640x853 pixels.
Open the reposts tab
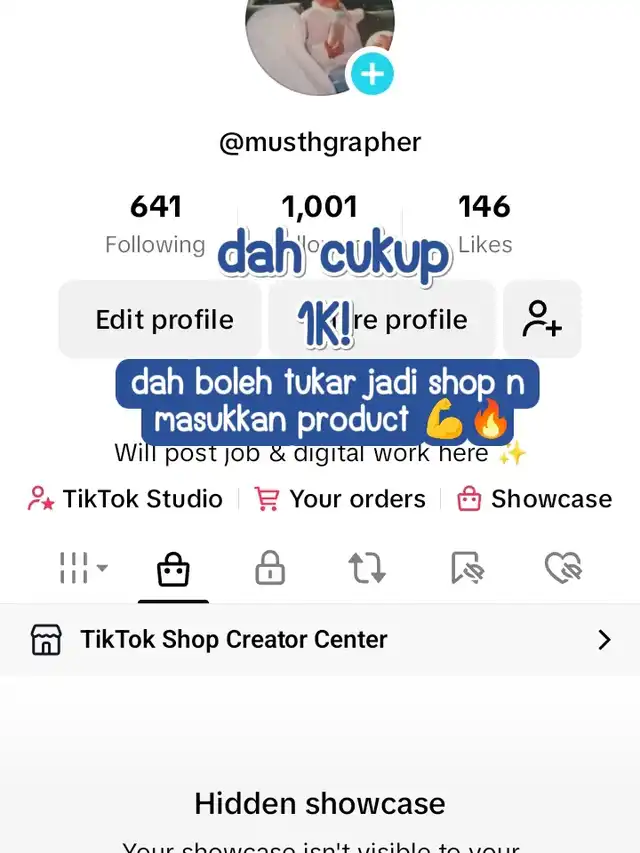coord(367,569)
